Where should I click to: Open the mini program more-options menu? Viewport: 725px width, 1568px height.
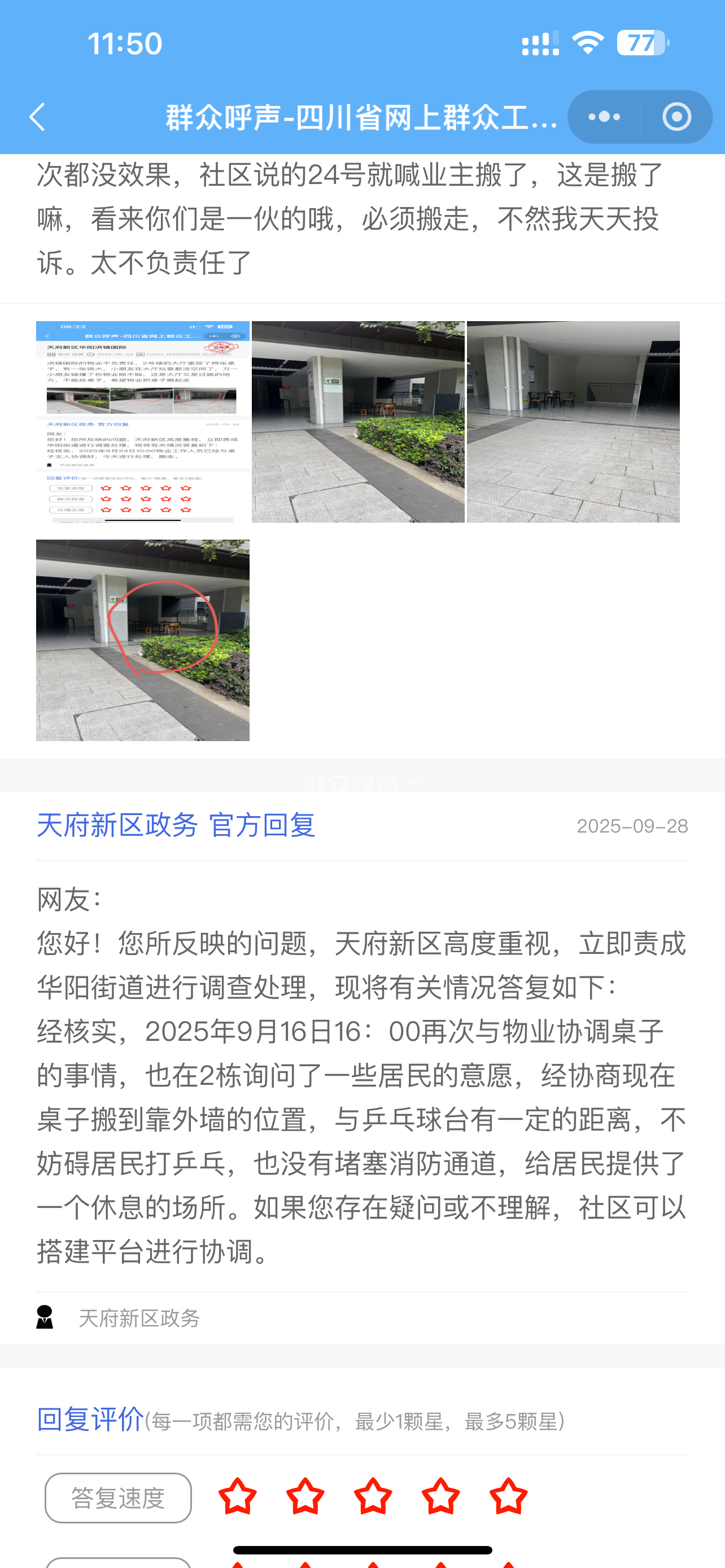pyautogui.click(x=604, y=117)
